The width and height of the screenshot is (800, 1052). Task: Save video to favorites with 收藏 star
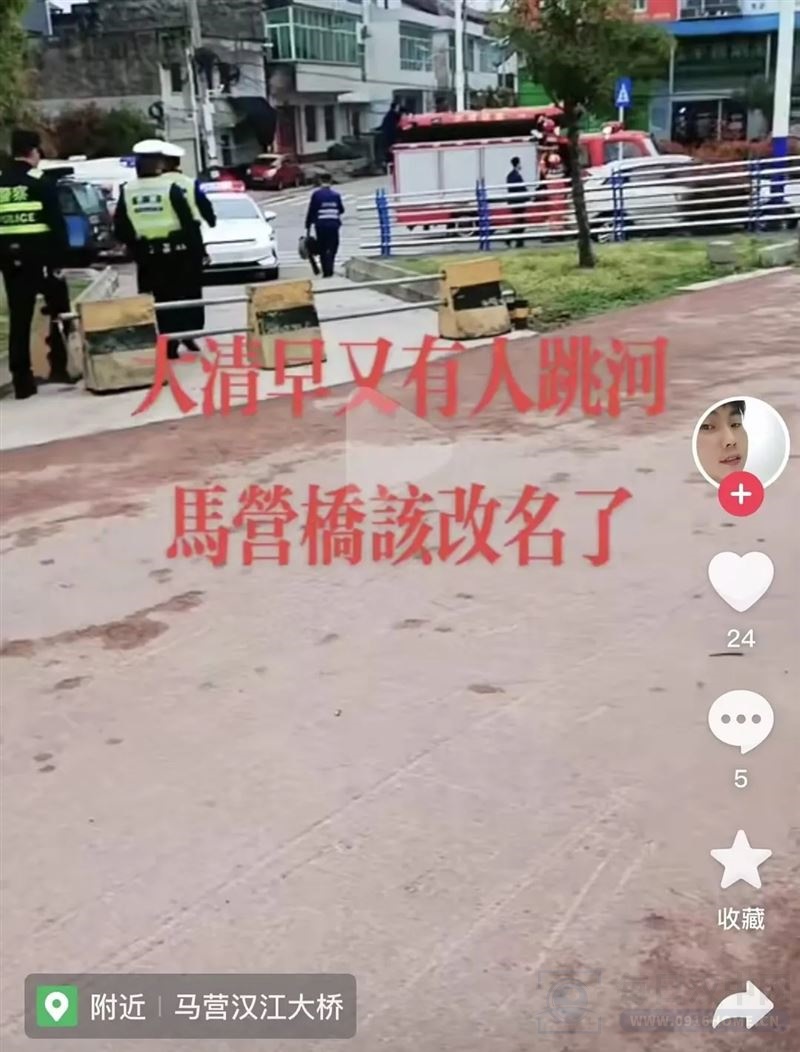pyautogui.click(x=740, y=862)
